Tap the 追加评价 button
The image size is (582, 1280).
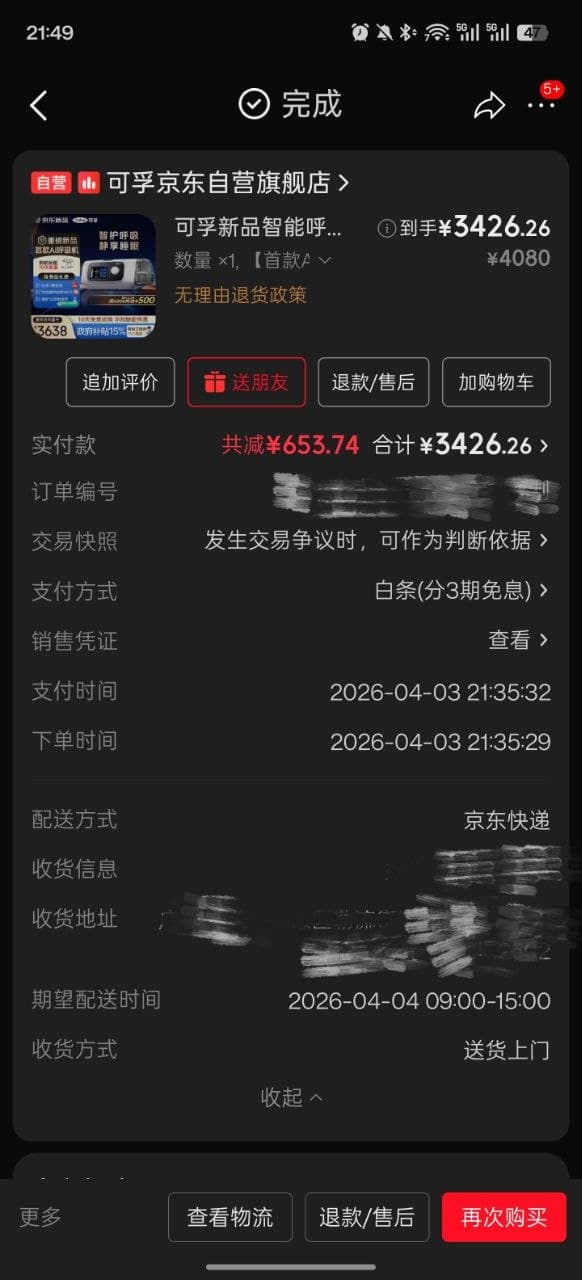[x=120, y=382]
